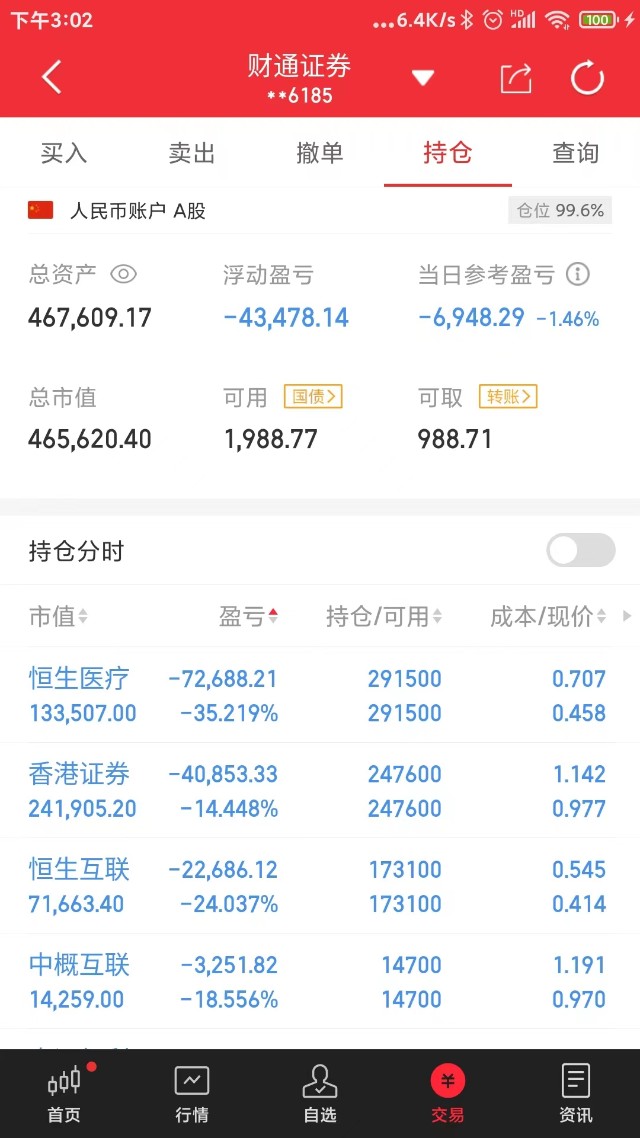Open the 撤单 tab

coord(320,153)
